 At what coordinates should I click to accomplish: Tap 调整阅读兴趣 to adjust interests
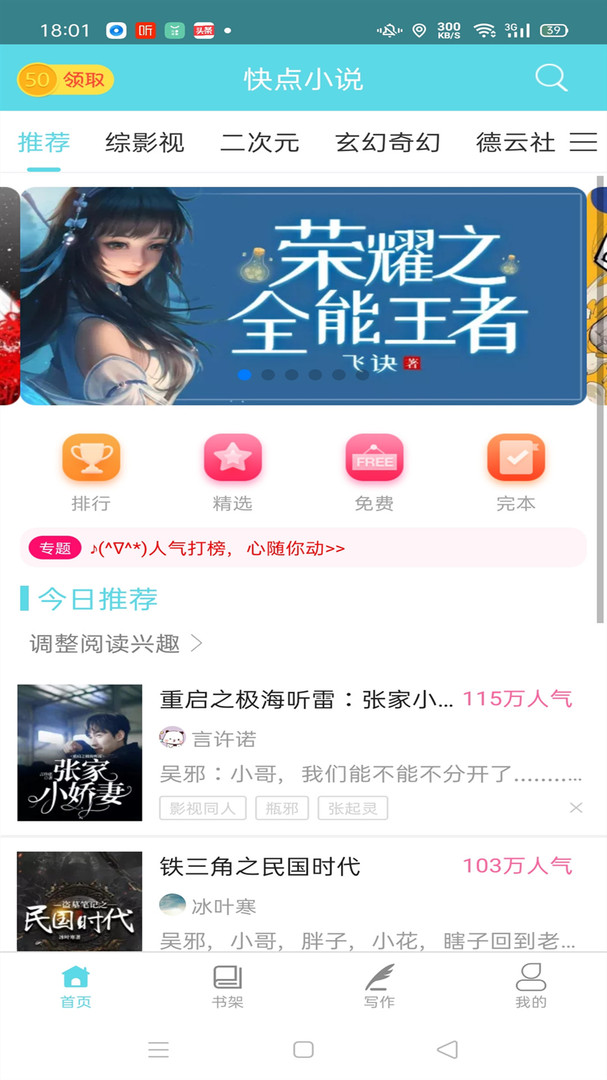[116, 643]
